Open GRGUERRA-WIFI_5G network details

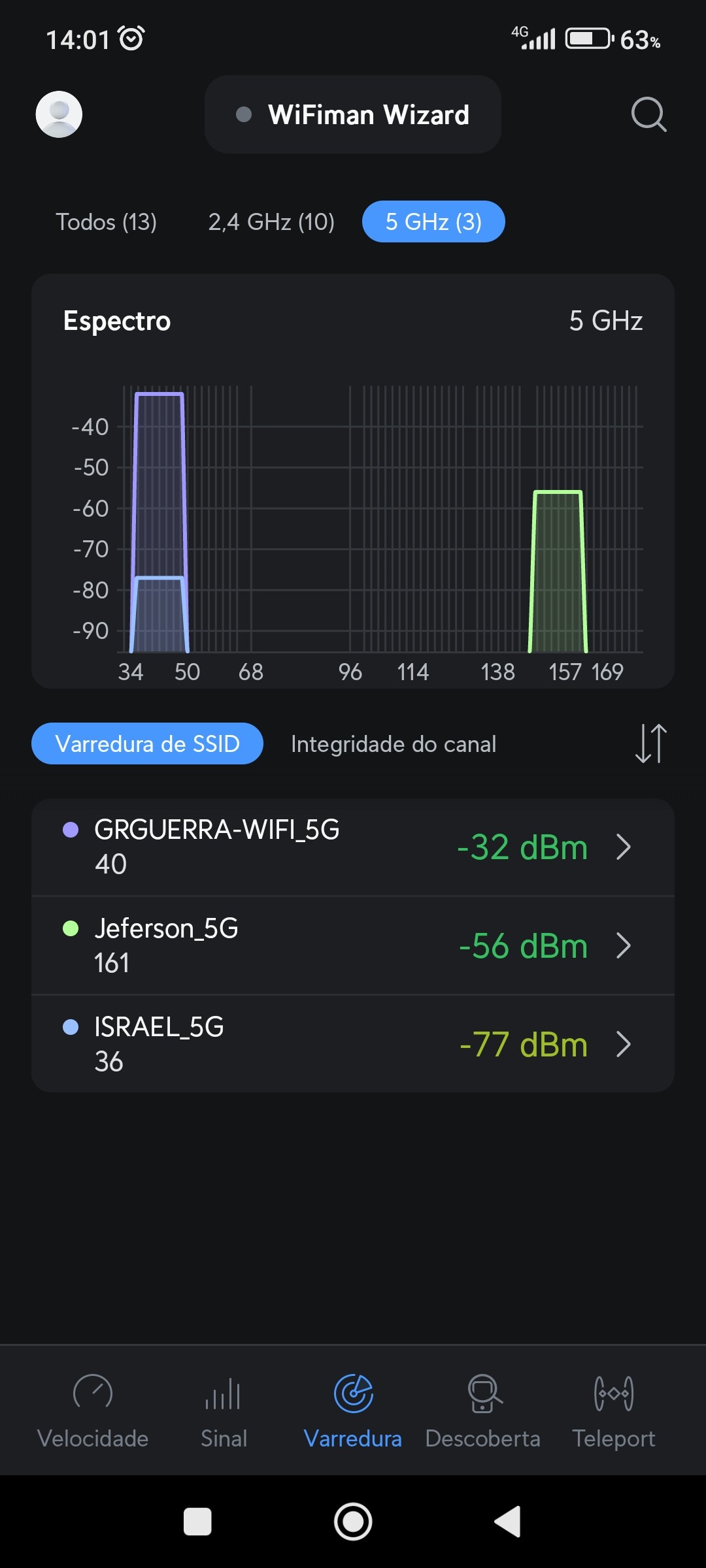pos(353,847)
